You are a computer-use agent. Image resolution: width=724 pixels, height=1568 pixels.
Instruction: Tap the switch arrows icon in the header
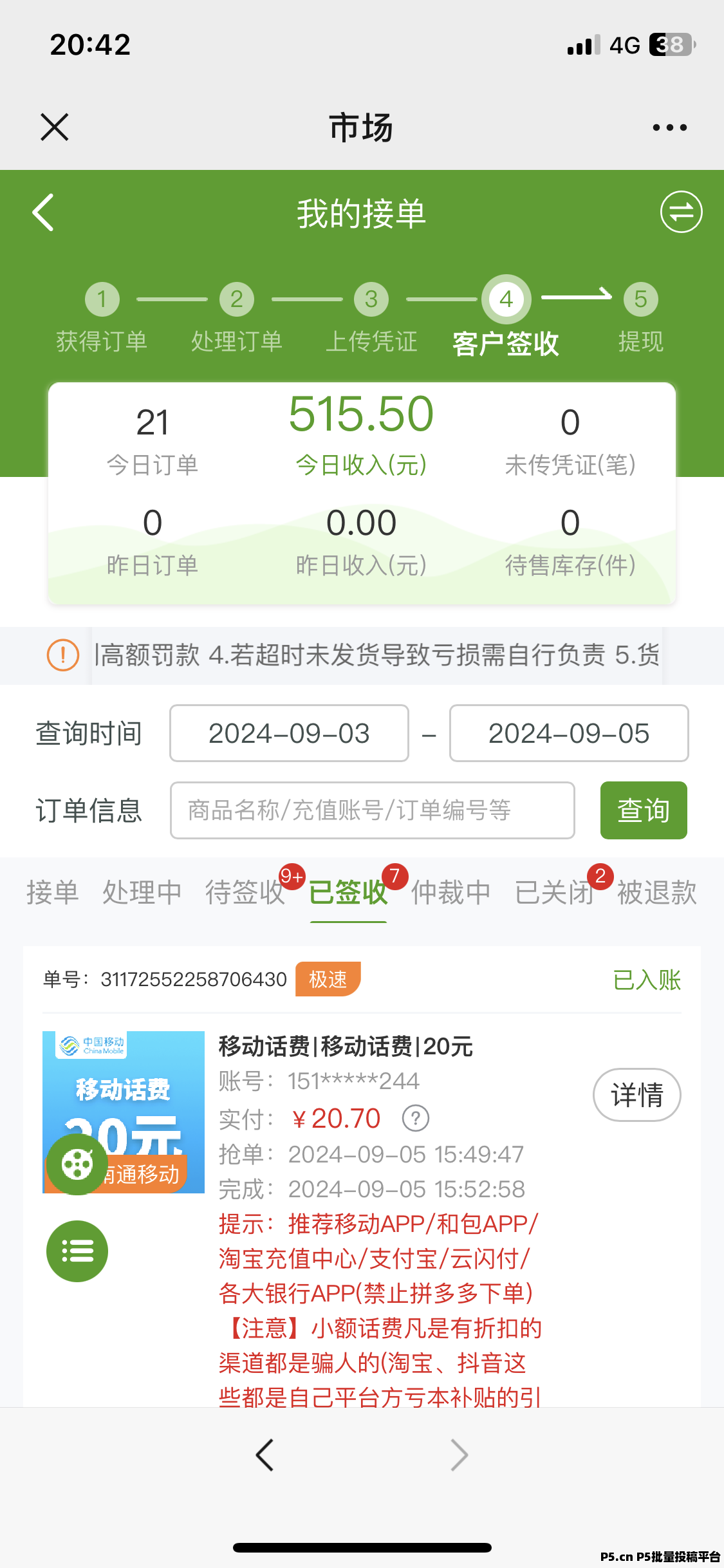click(x=681, y=212)
